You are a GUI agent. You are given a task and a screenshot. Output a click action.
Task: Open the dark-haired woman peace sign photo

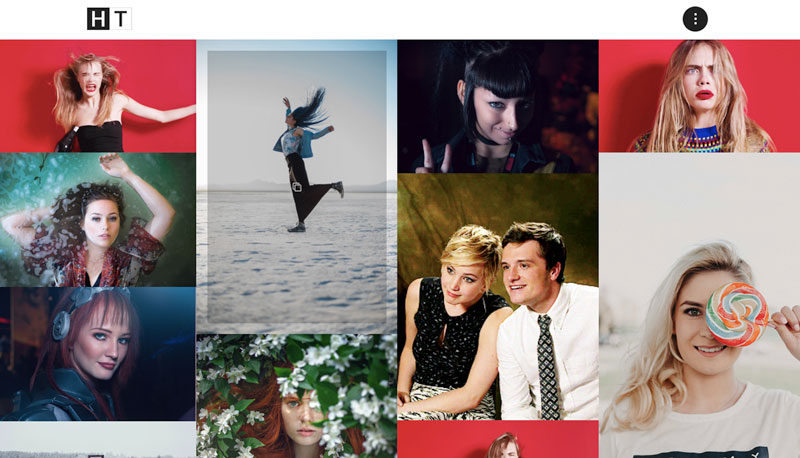tap(497, 107)
